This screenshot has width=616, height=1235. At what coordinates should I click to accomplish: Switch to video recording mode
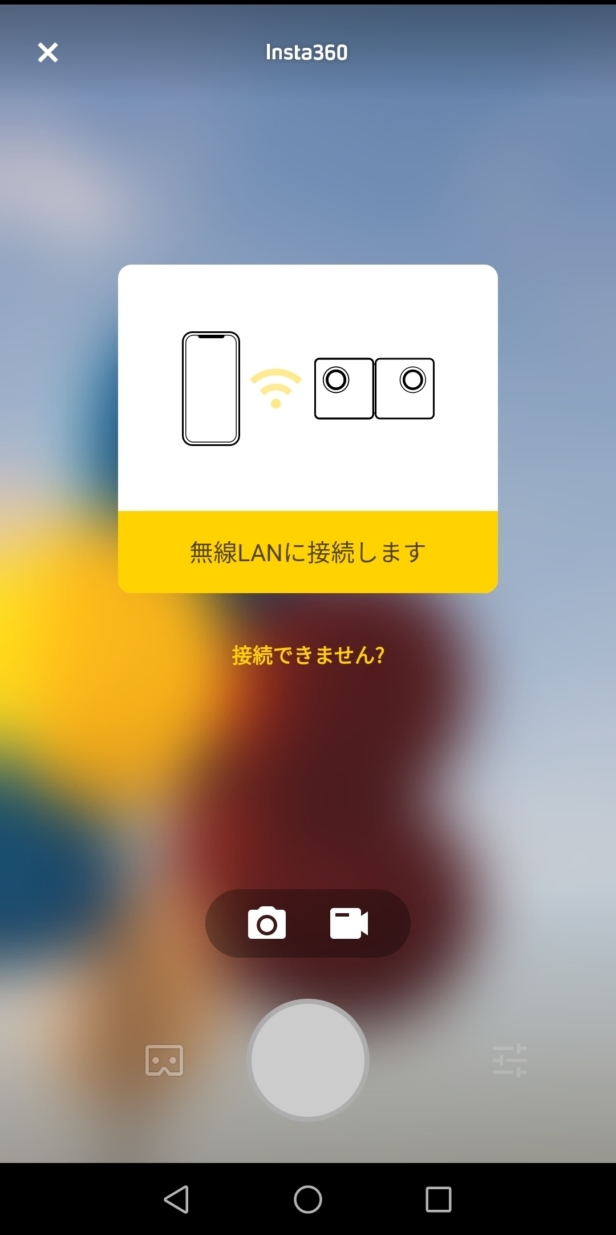[349, 923]
